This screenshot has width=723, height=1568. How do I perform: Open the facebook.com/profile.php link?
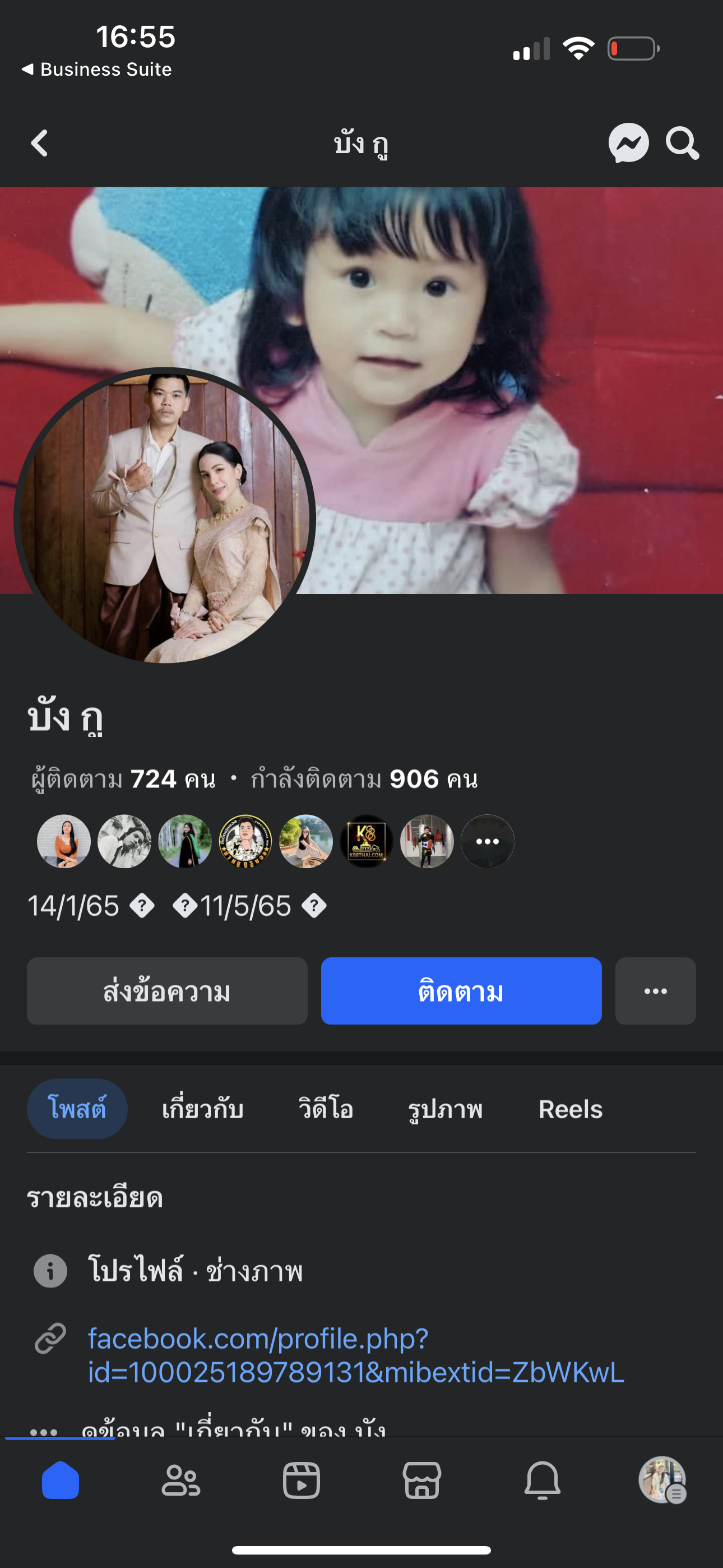coord(355,1355)
